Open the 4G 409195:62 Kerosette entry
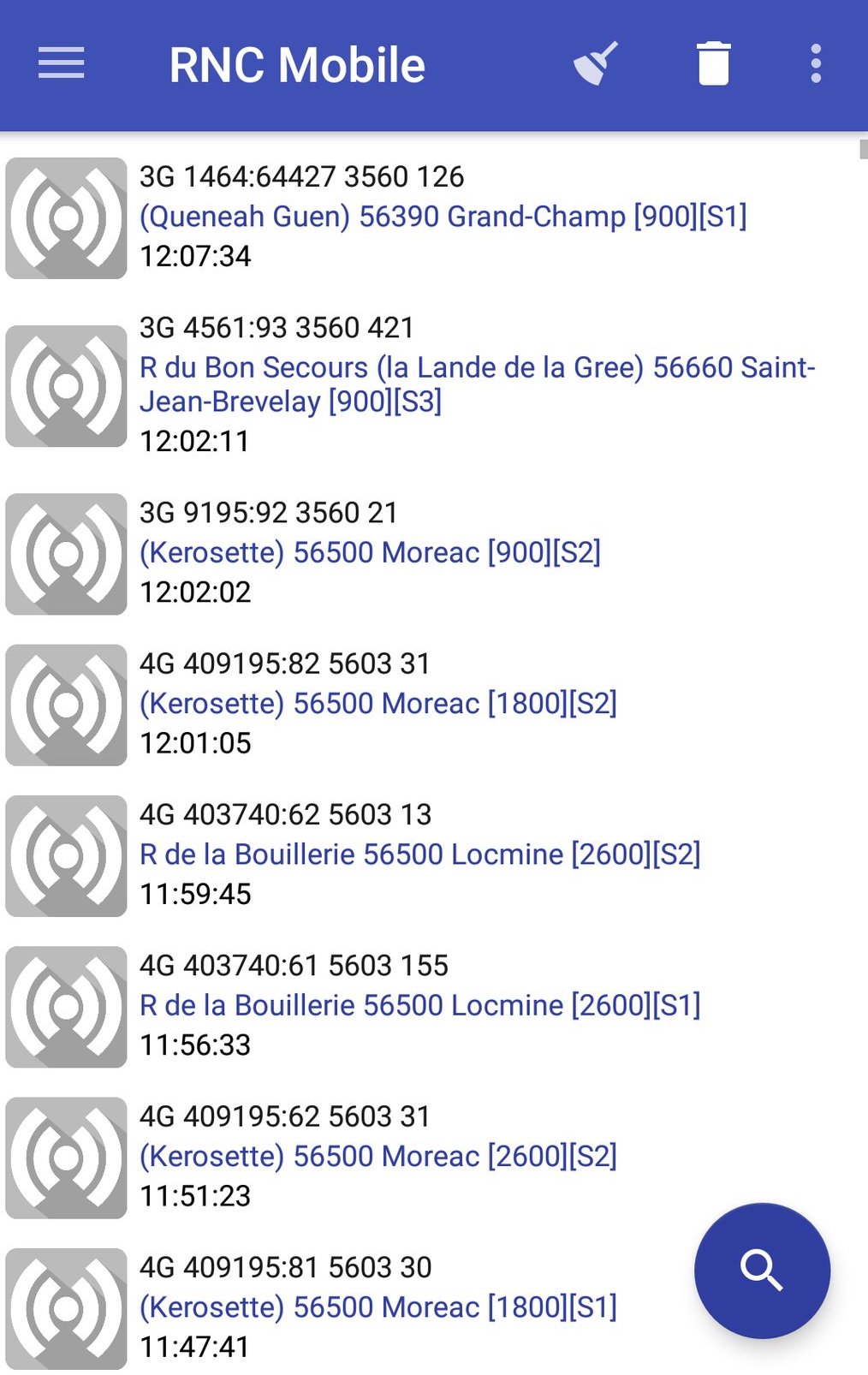This screenshot has width=868, height=1375. [378, 1156]
